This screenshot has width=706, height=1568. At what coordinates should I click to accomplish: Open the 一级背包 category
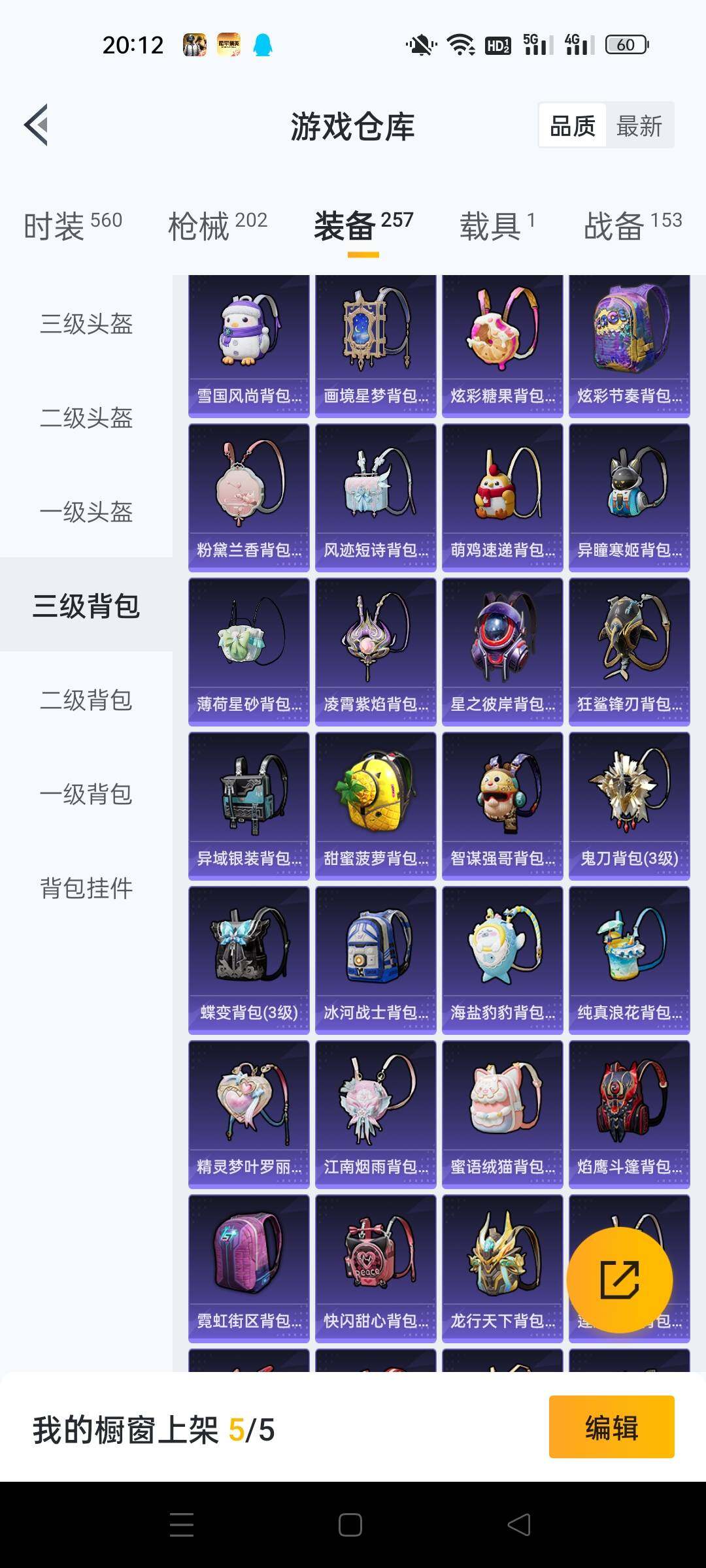tap(86, 794)
